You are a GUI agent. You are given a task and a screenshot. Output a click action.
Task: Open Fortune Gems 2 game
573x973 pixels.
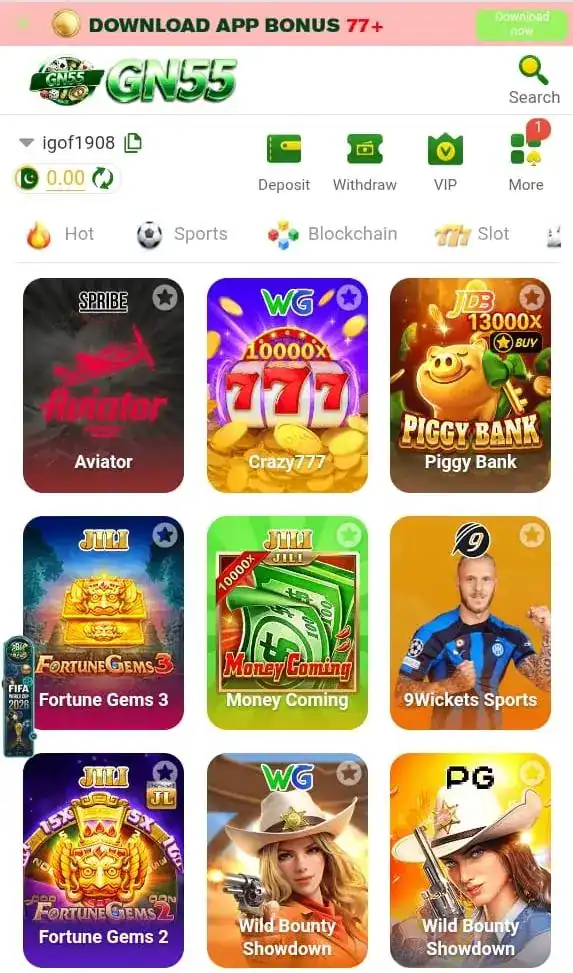tap(103, 860)
